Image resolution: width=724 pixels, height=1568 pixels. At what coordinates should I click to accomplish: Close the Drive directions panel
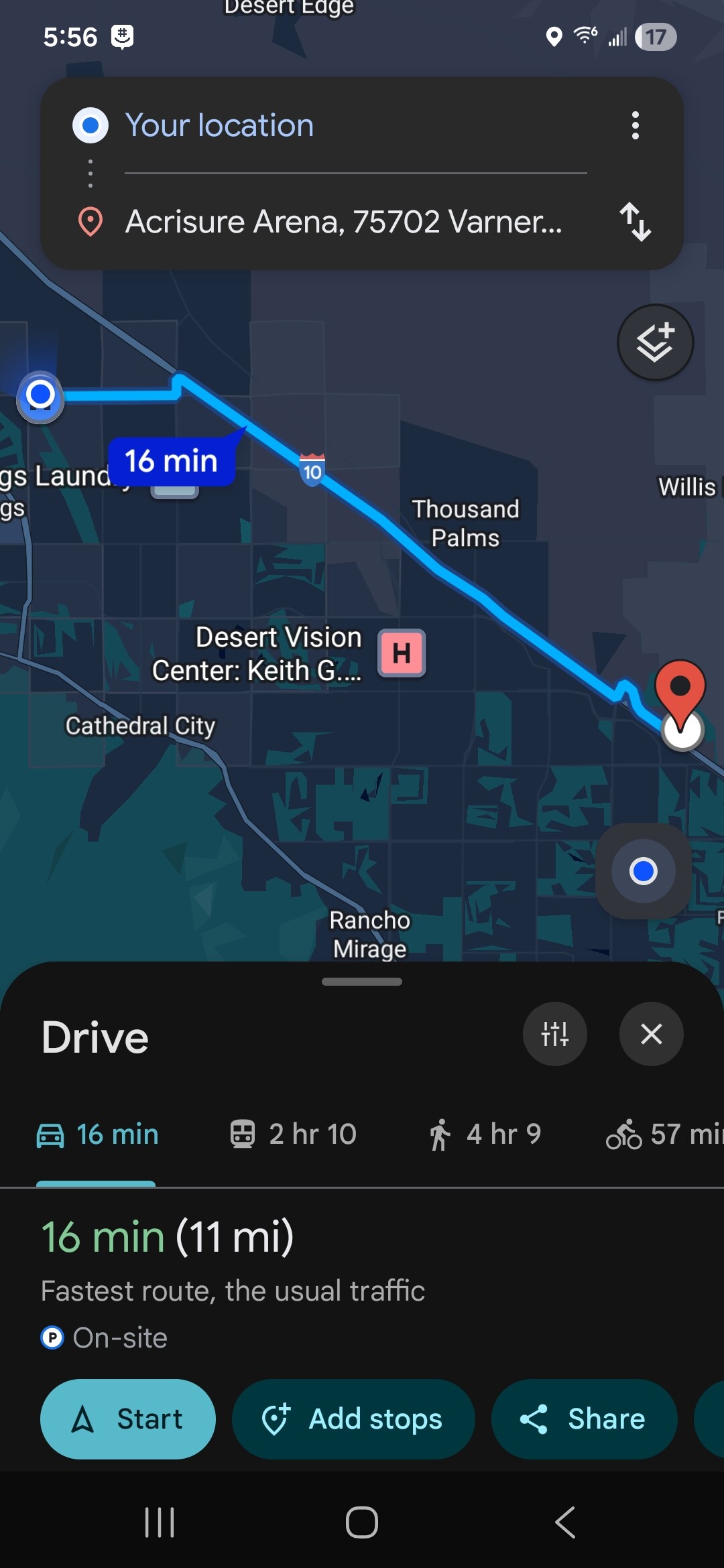pyautogui.click(x=651, y=1034)
